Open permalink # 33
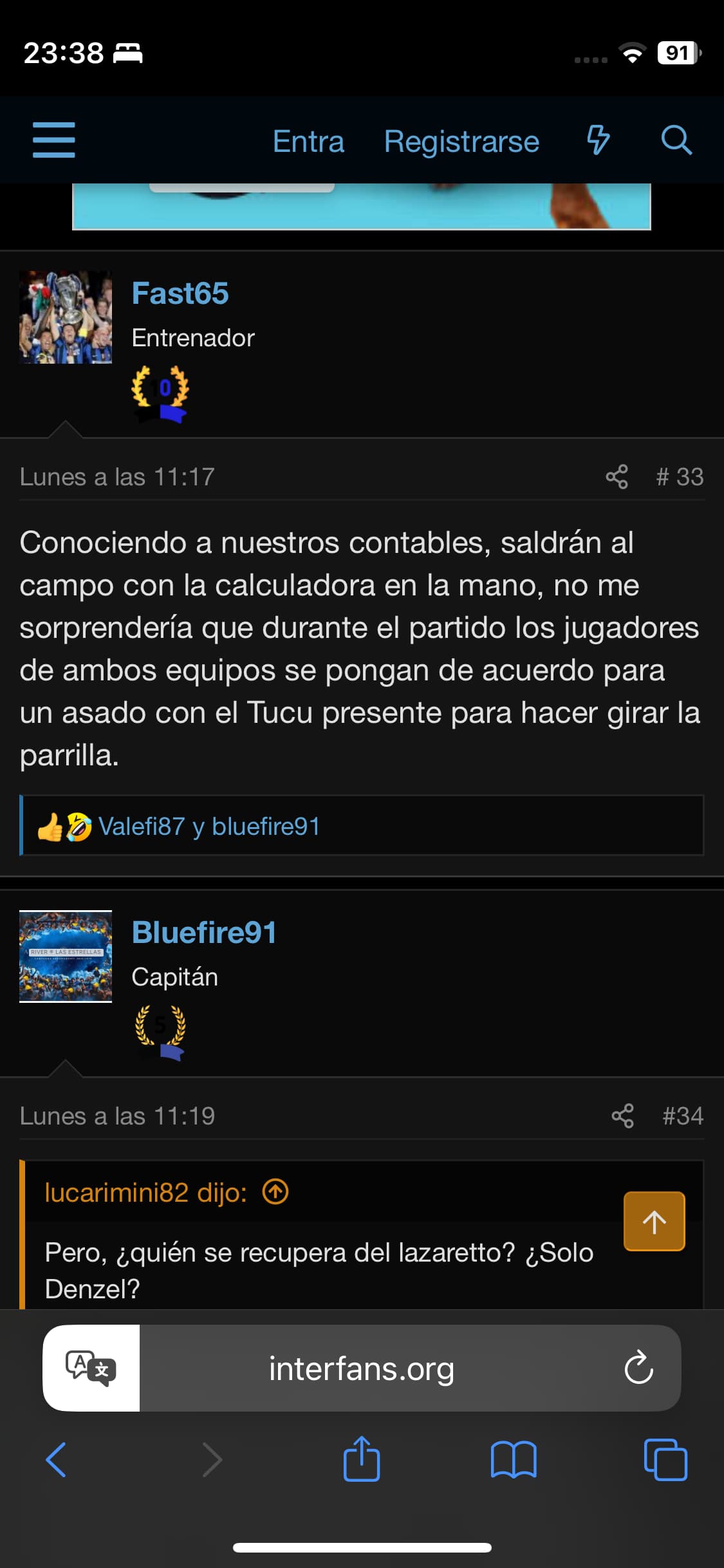The width and height of the screenshot is (724, 1568). (x=680, y=477)
